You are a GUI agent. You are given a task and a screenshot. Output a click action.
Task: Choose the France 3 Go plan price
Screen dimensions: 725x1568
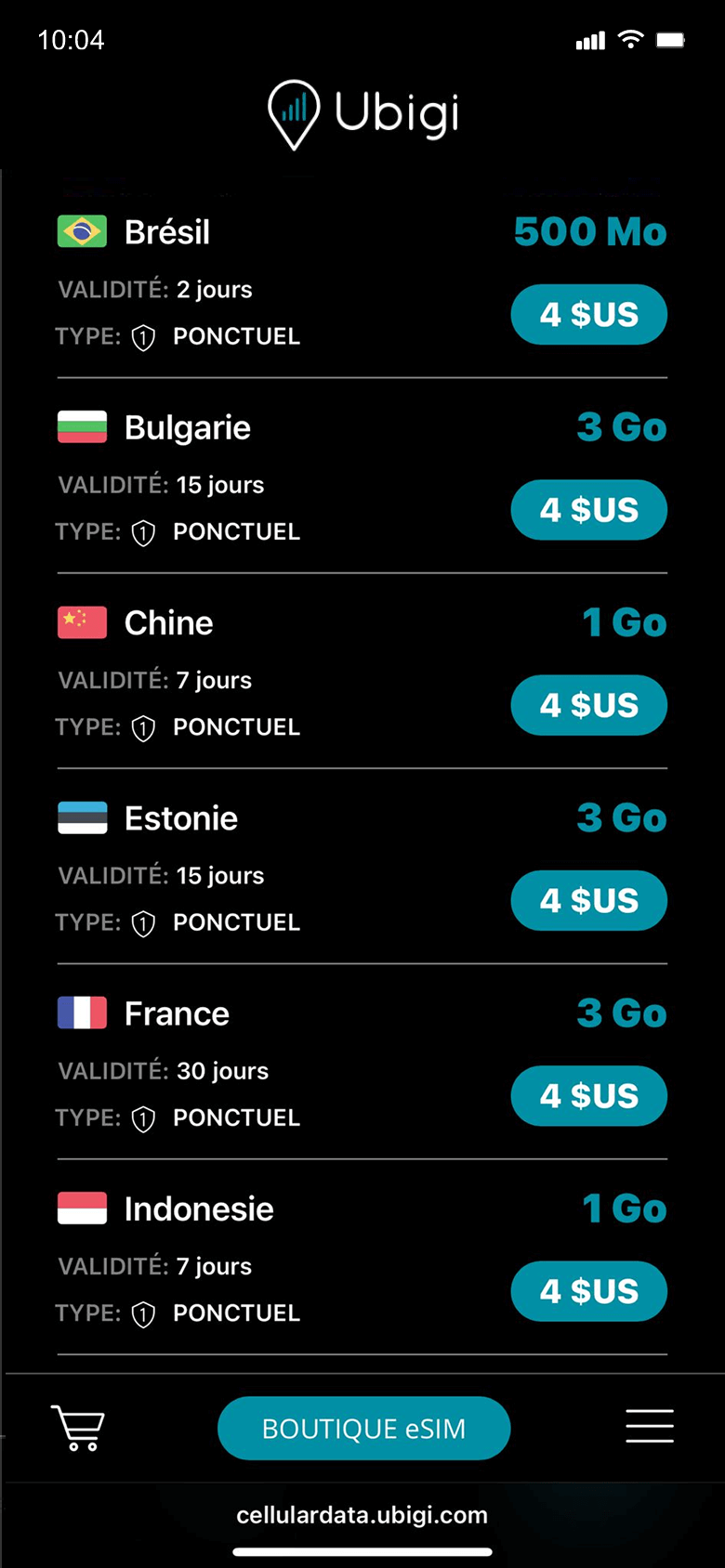[588, 1096]
